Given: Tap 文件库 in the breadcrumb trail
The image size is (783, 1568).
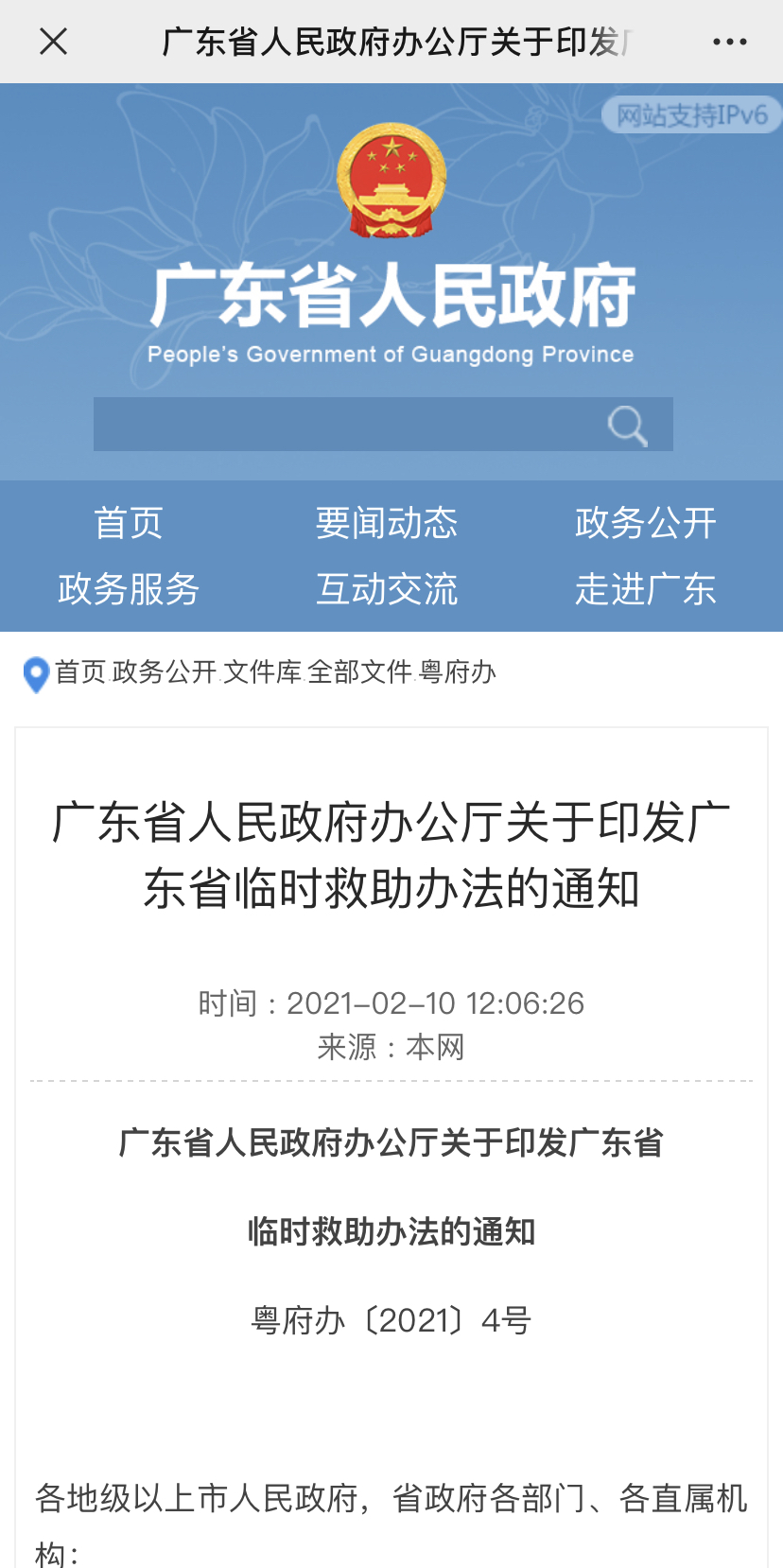Looking at the screenshot, I should tap(263, 672).
